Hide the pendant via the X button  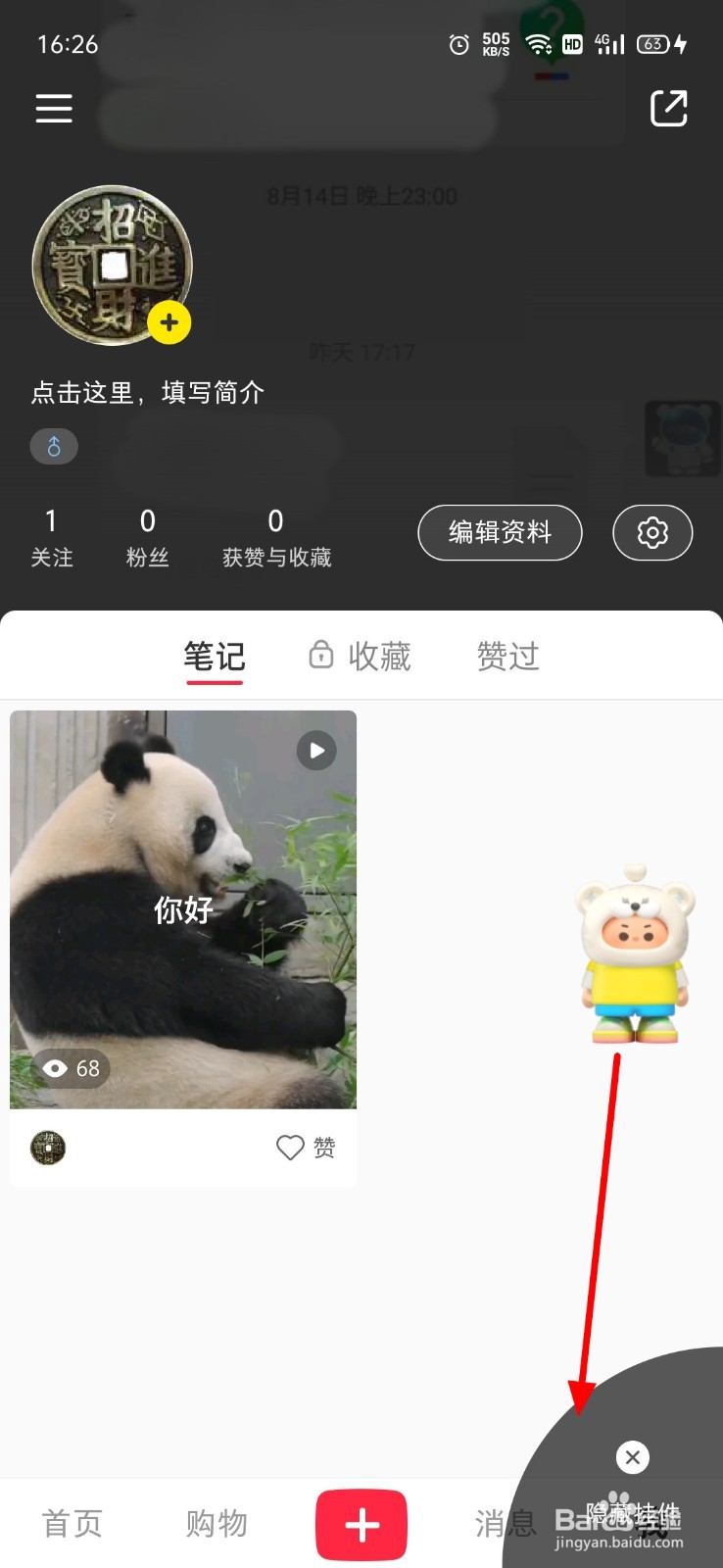(632, 1457)
